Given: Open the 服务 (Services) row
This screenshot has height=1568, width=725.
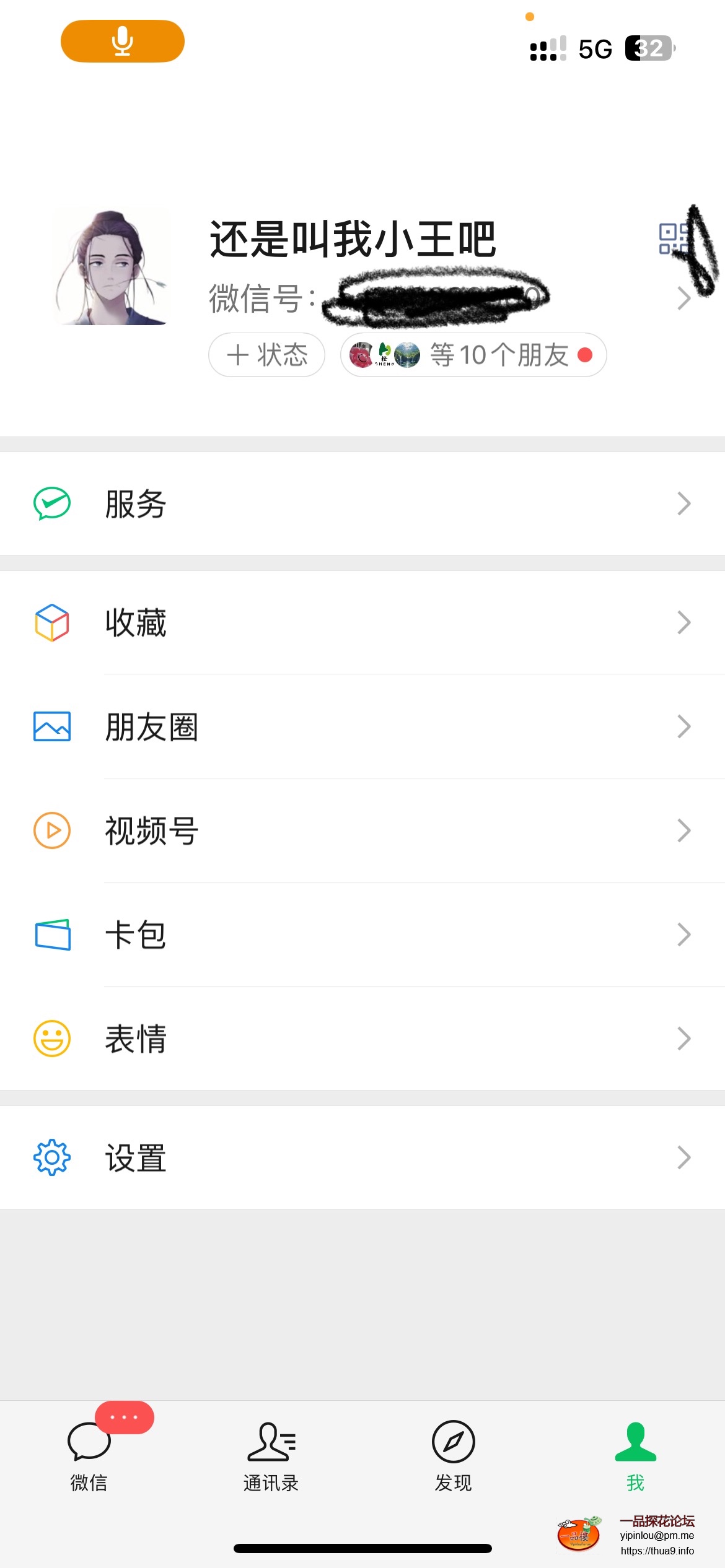Looking at the screenshot, I should tap(362, 503).
